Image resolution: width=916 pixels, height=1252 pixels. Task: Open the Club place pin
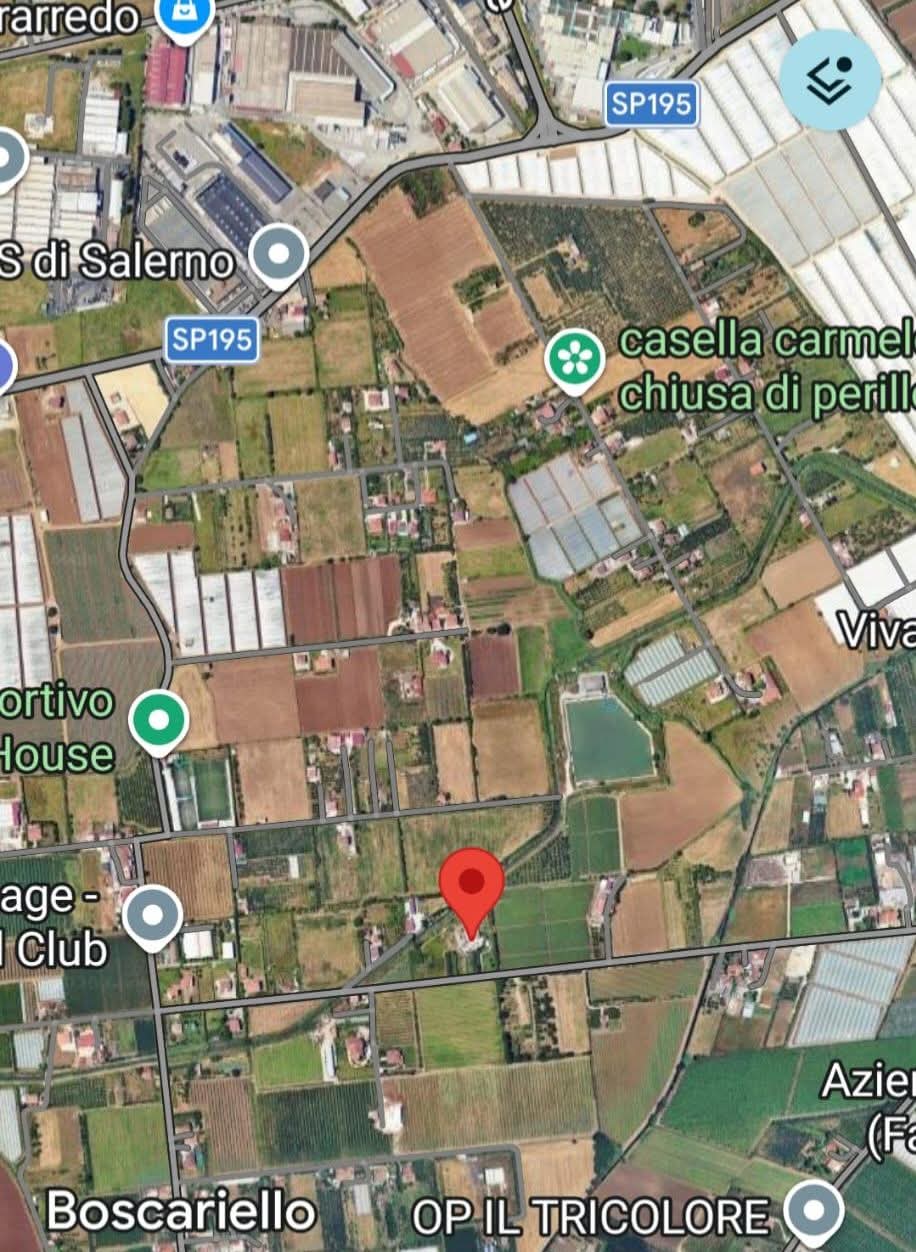tap(153, 916)
